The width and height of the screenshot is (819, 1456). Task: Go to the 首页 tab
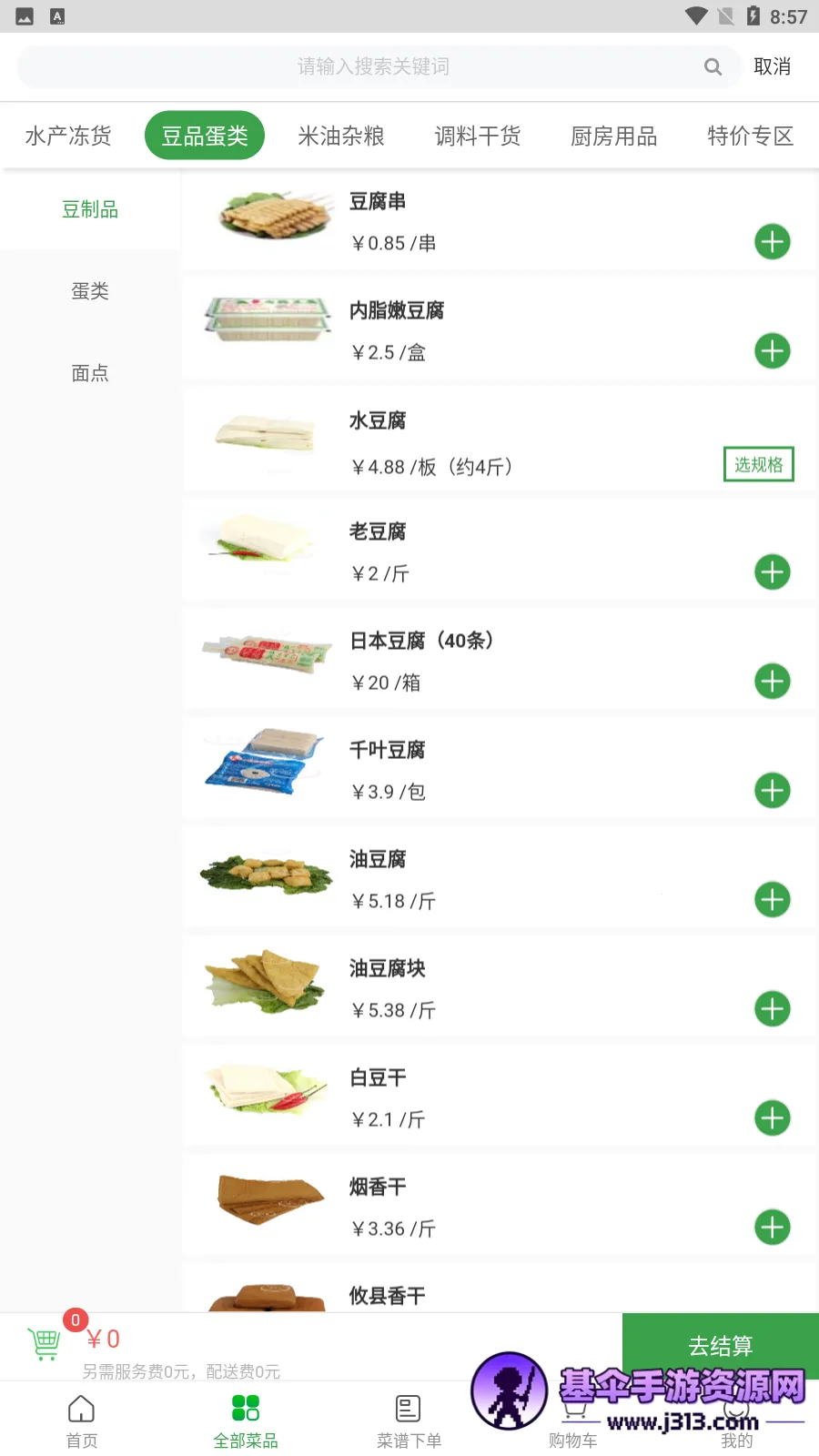click(82, 1421)
